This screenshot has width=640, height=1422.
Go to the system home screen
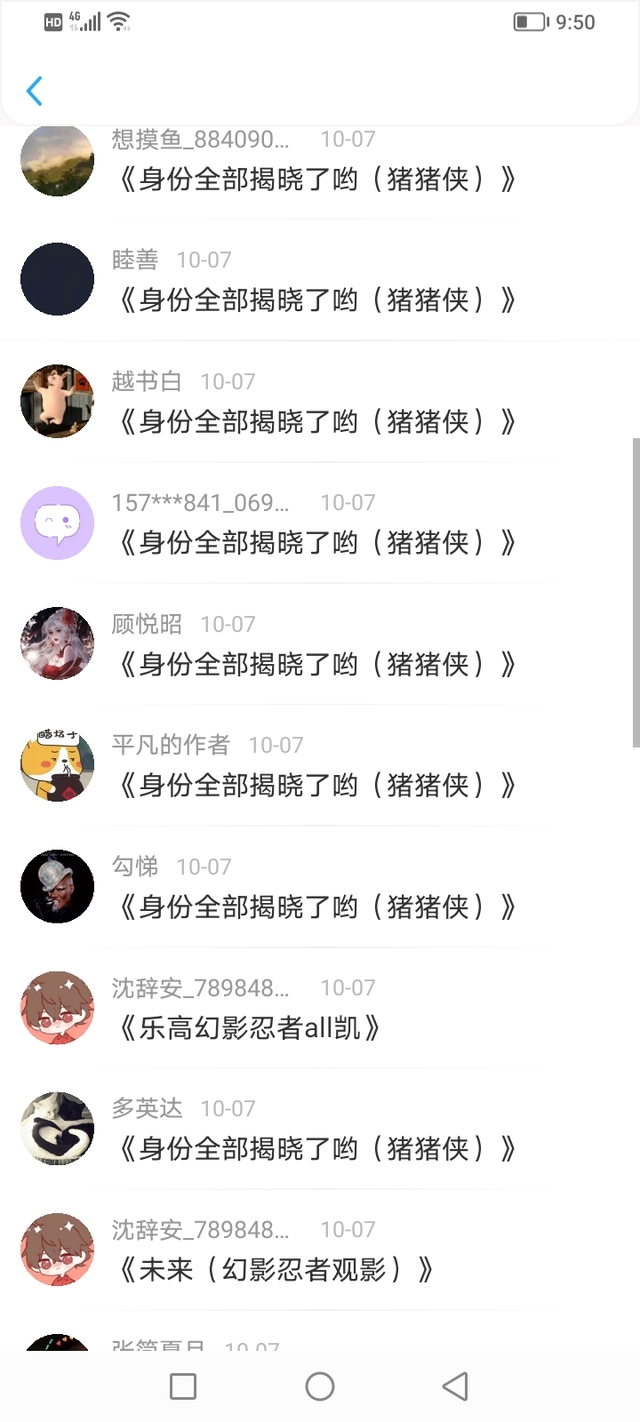[320, 1386]
